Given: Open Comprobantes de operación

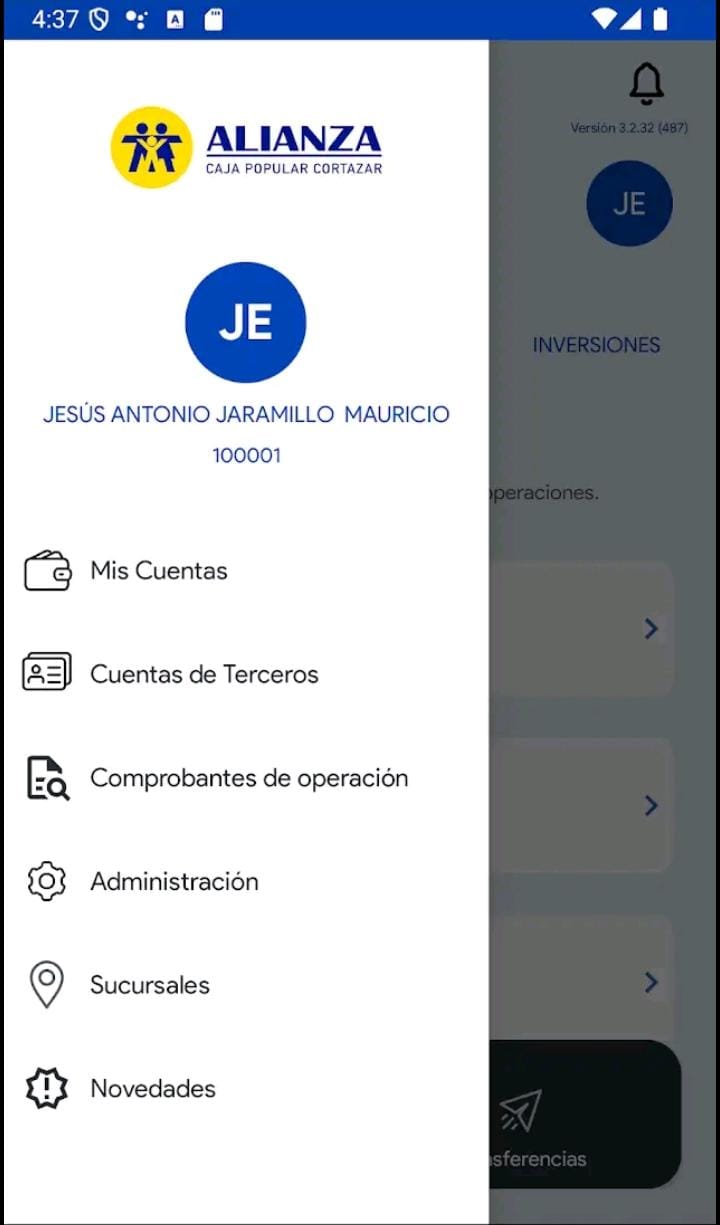Looking at the screenshot, I should click(248, 778).
